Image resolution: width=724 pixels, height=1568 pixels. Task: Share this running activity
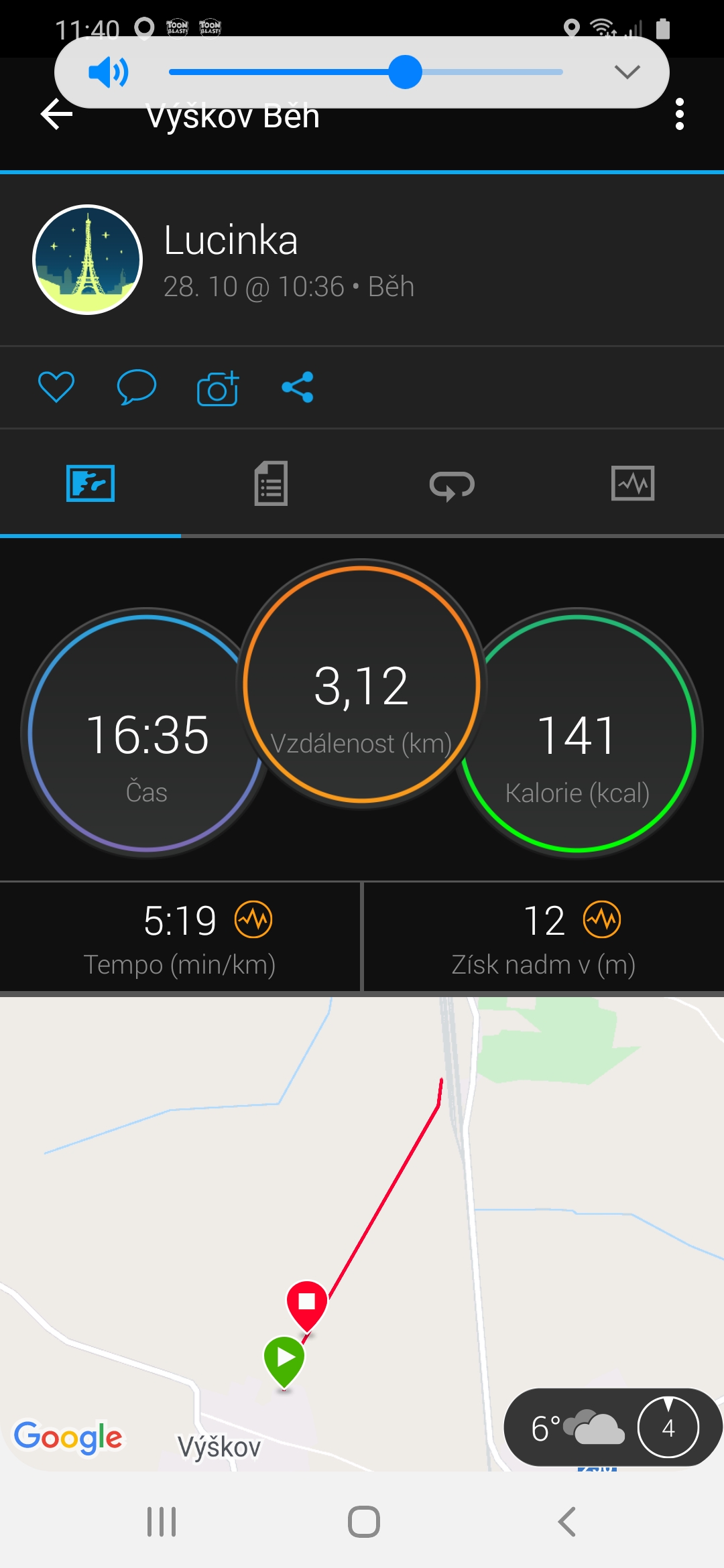[x=298, y=387]
